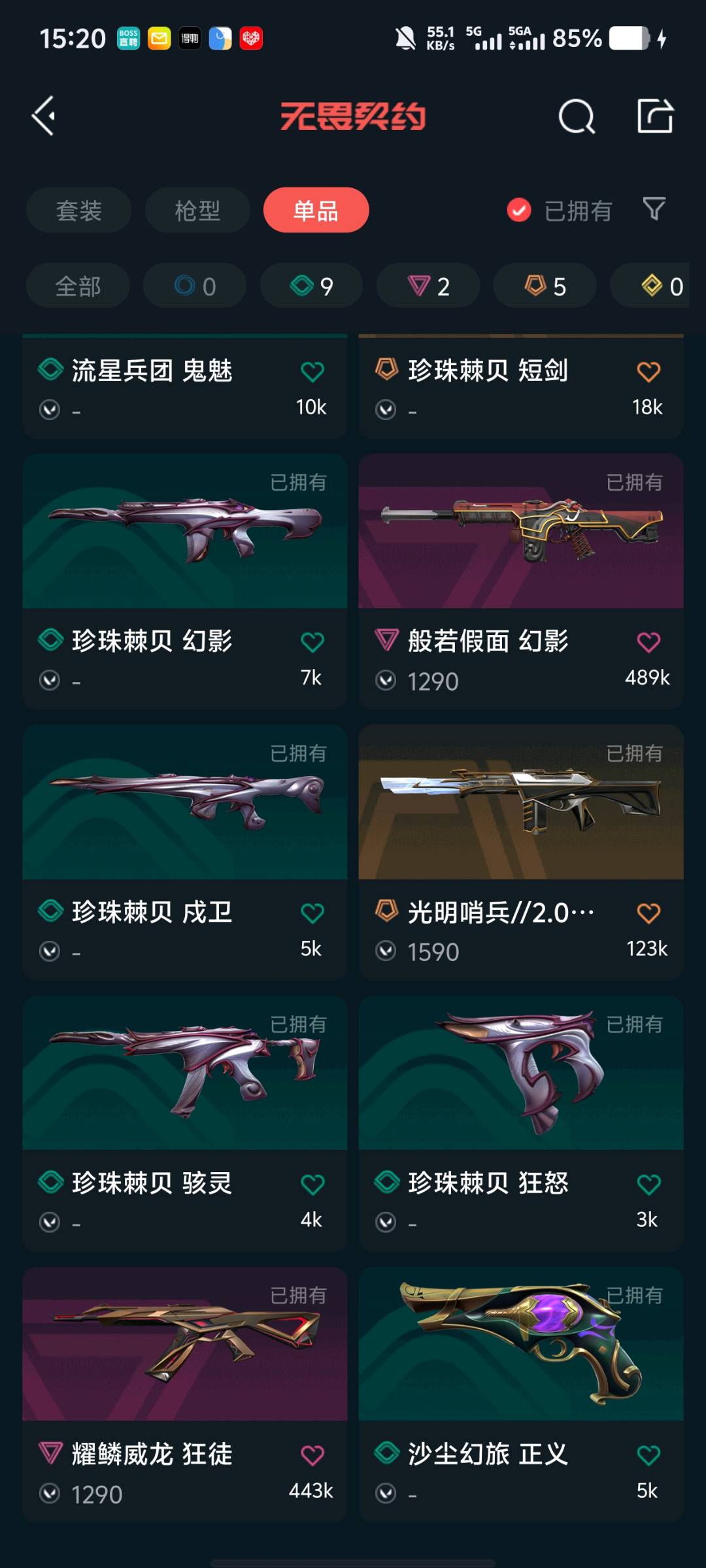The width and height of the screenshot is (706, 1568).
Task: Filter by the green tier chip showing 9
Action: [312, 286]
